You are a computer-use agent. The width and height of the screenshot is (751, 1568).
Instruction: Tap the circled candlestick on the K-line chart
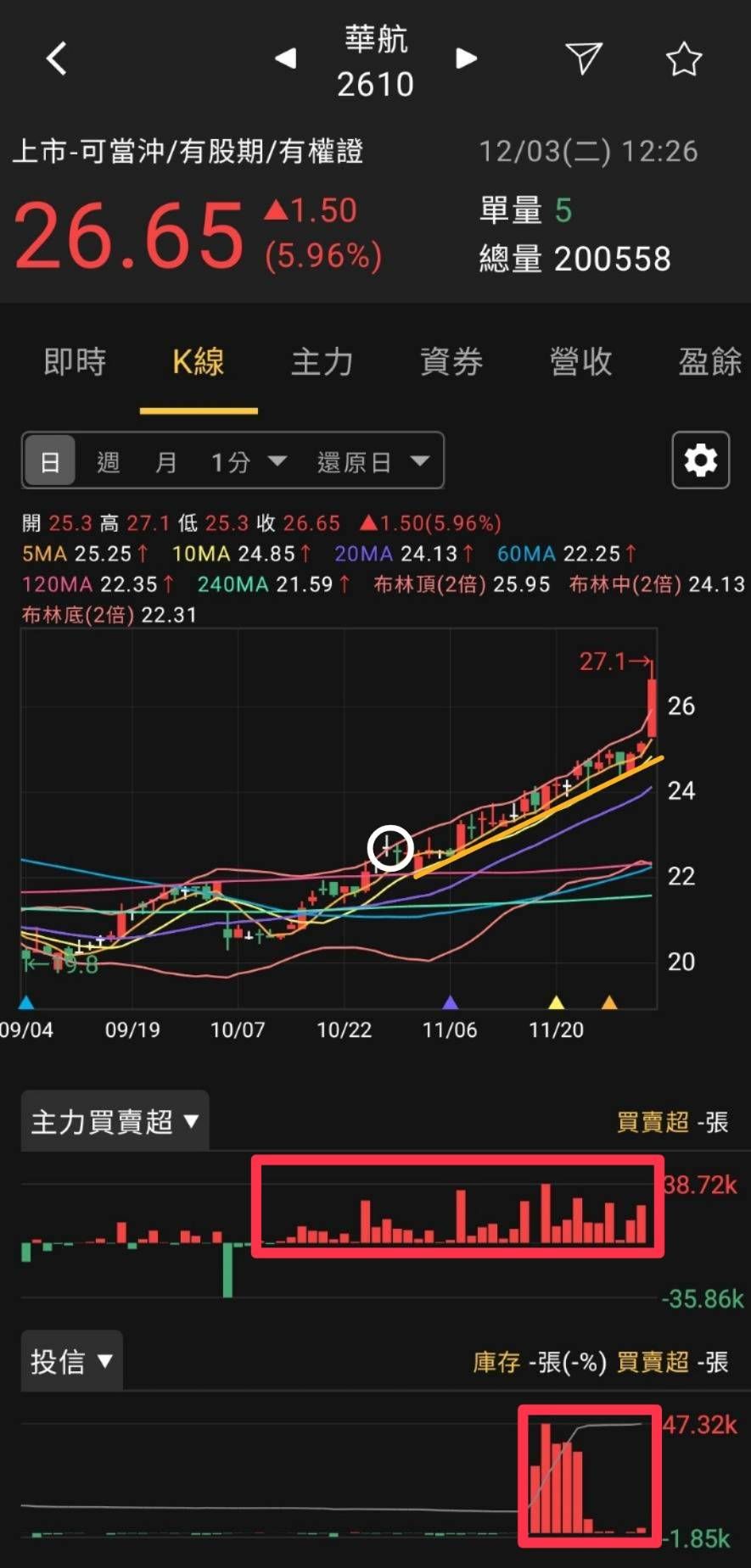[x=390, y=846]
